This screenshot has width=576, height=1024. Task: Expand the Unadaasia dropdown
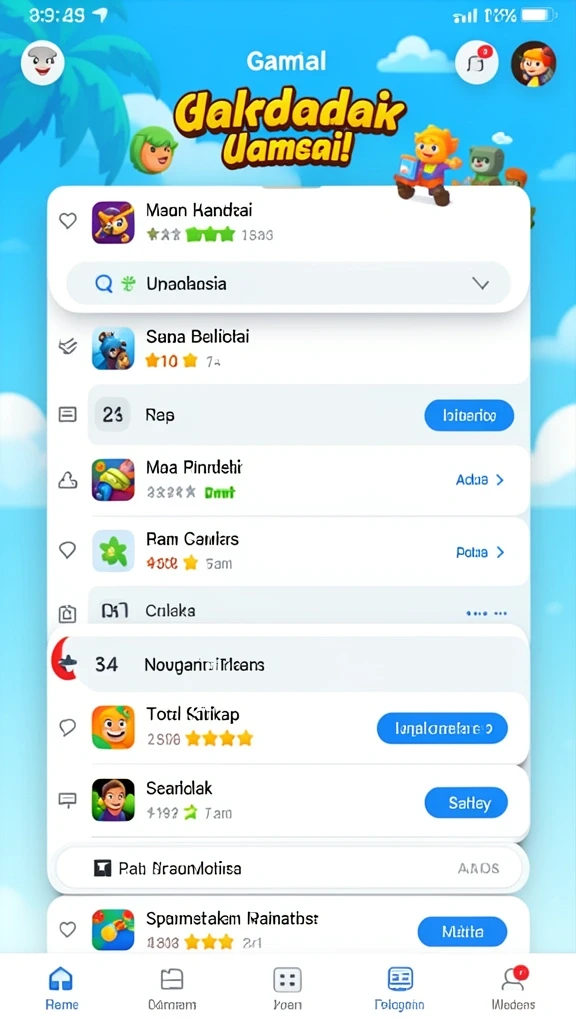[288, 283]
